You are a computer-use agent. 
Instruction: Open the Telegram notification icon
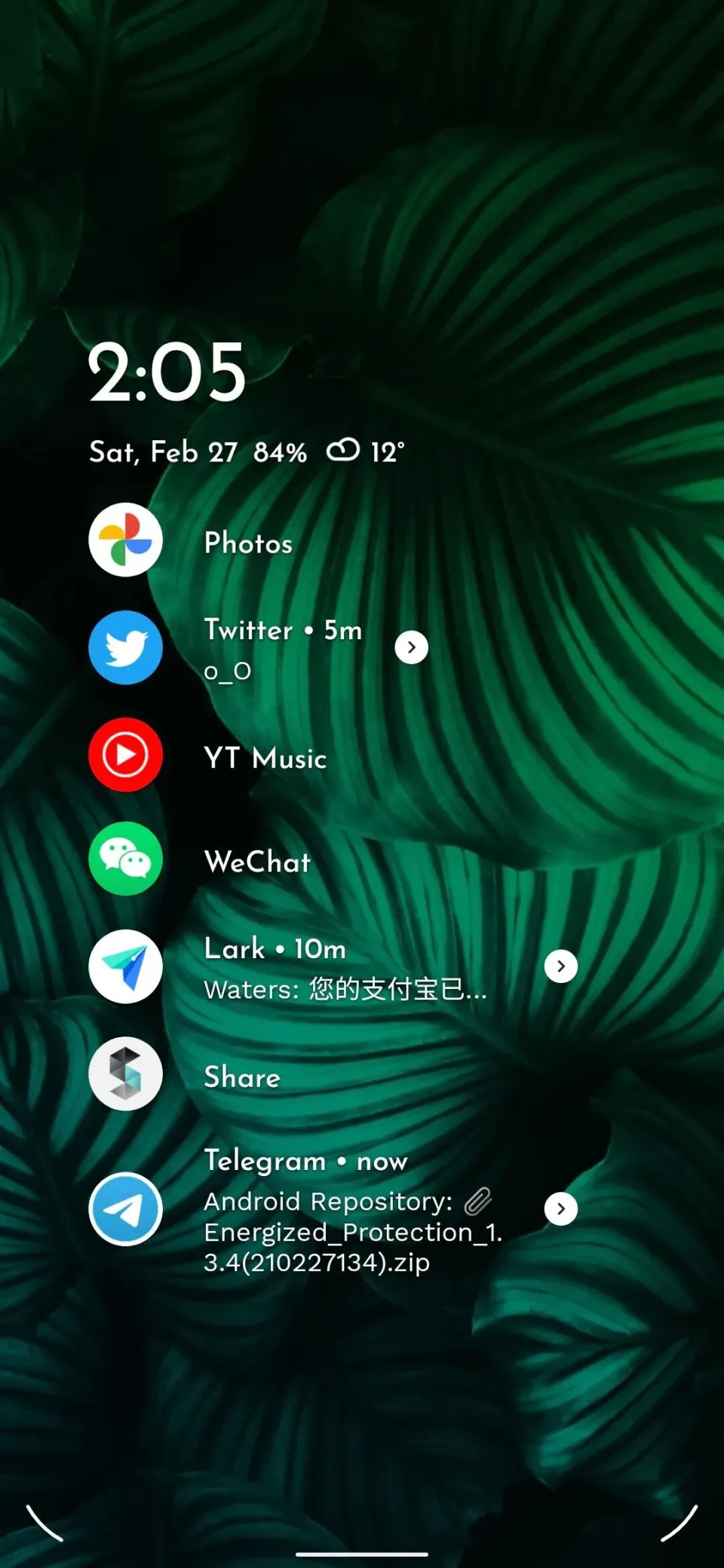(125, 1209)
